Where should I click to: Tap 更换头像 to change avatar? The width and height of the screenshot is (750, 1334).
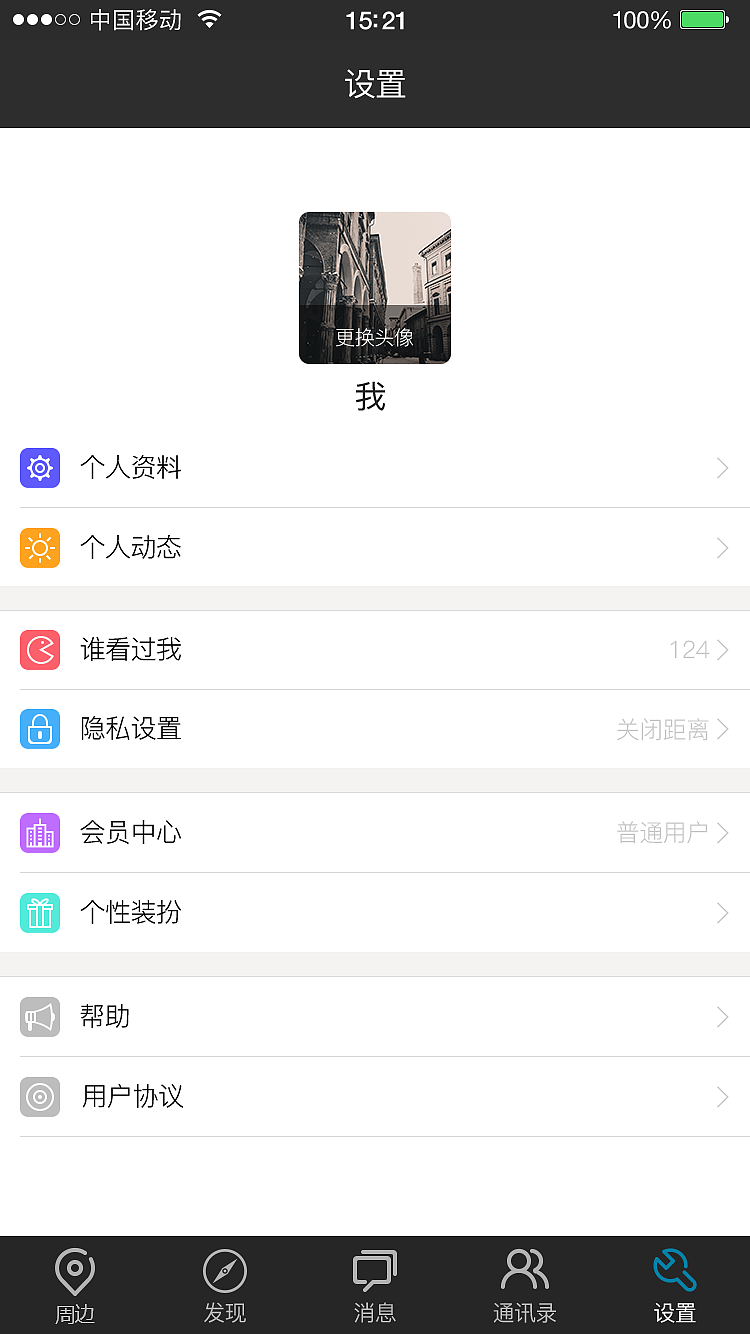click(x=374, y=338)
